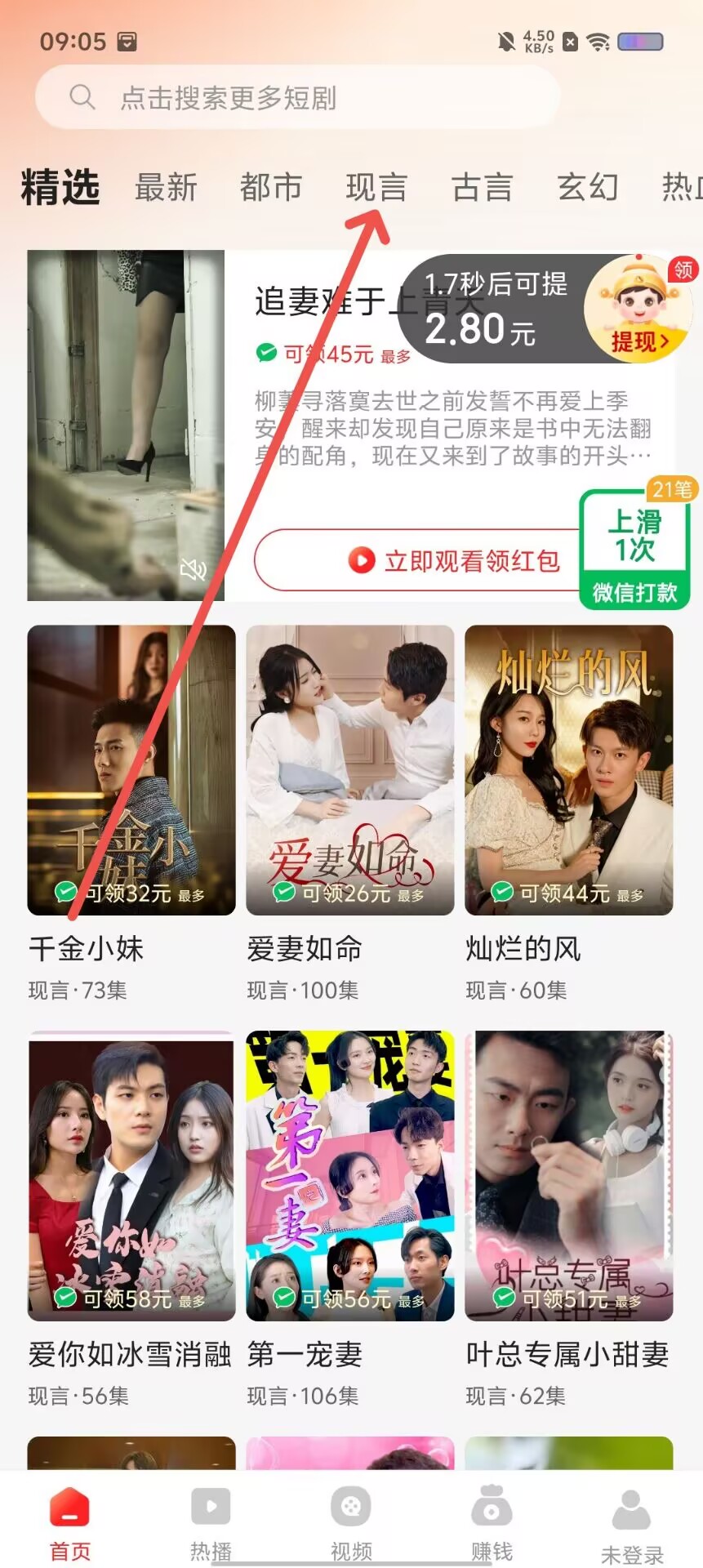This screenshot has height=1568, width=703.
Task: Switch to the 热播 bottom tab
Action: click(x=211, y=1521)
